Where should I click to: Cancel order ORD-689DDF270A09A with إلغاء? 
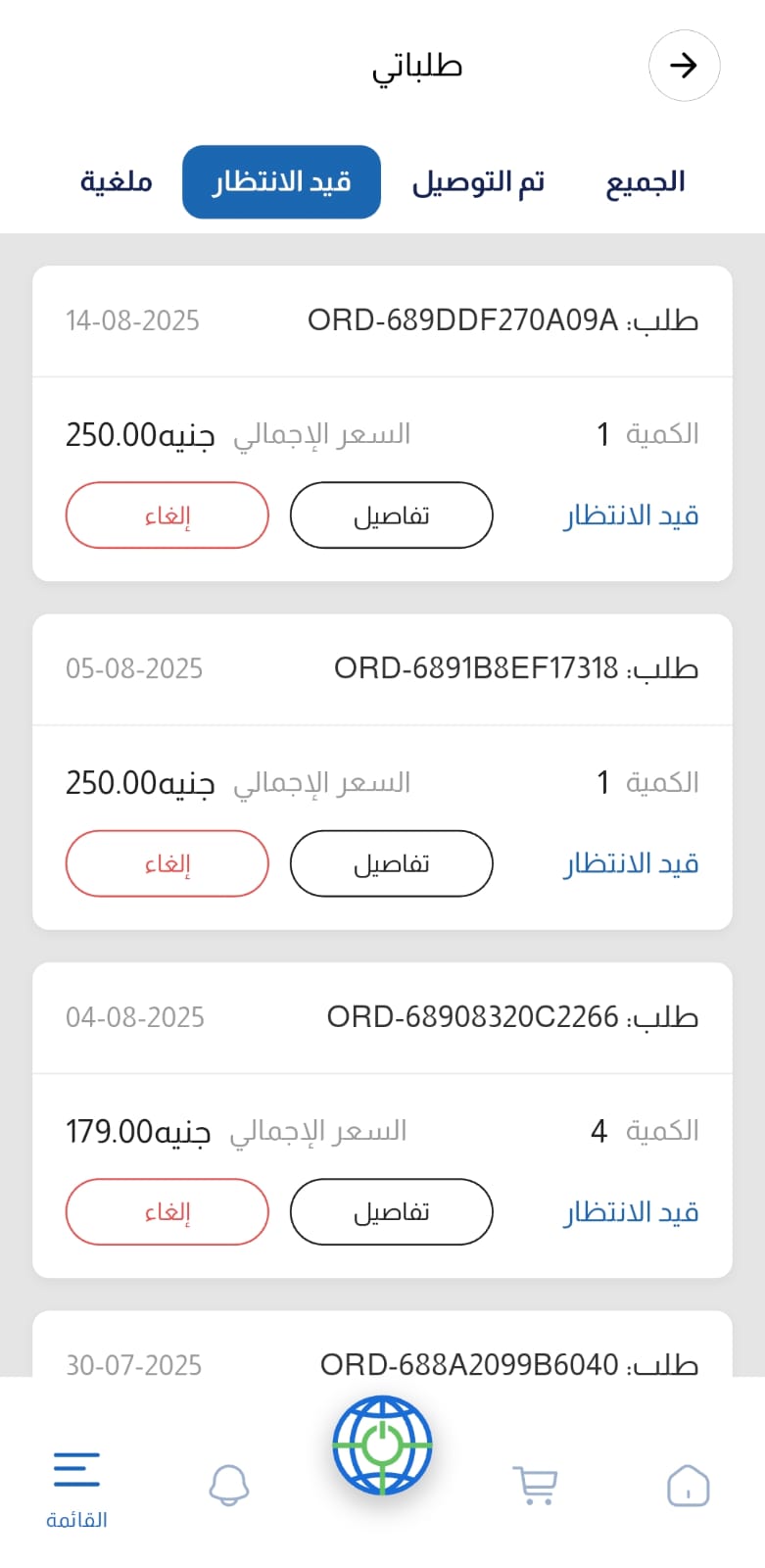click(x=167, y=515)
